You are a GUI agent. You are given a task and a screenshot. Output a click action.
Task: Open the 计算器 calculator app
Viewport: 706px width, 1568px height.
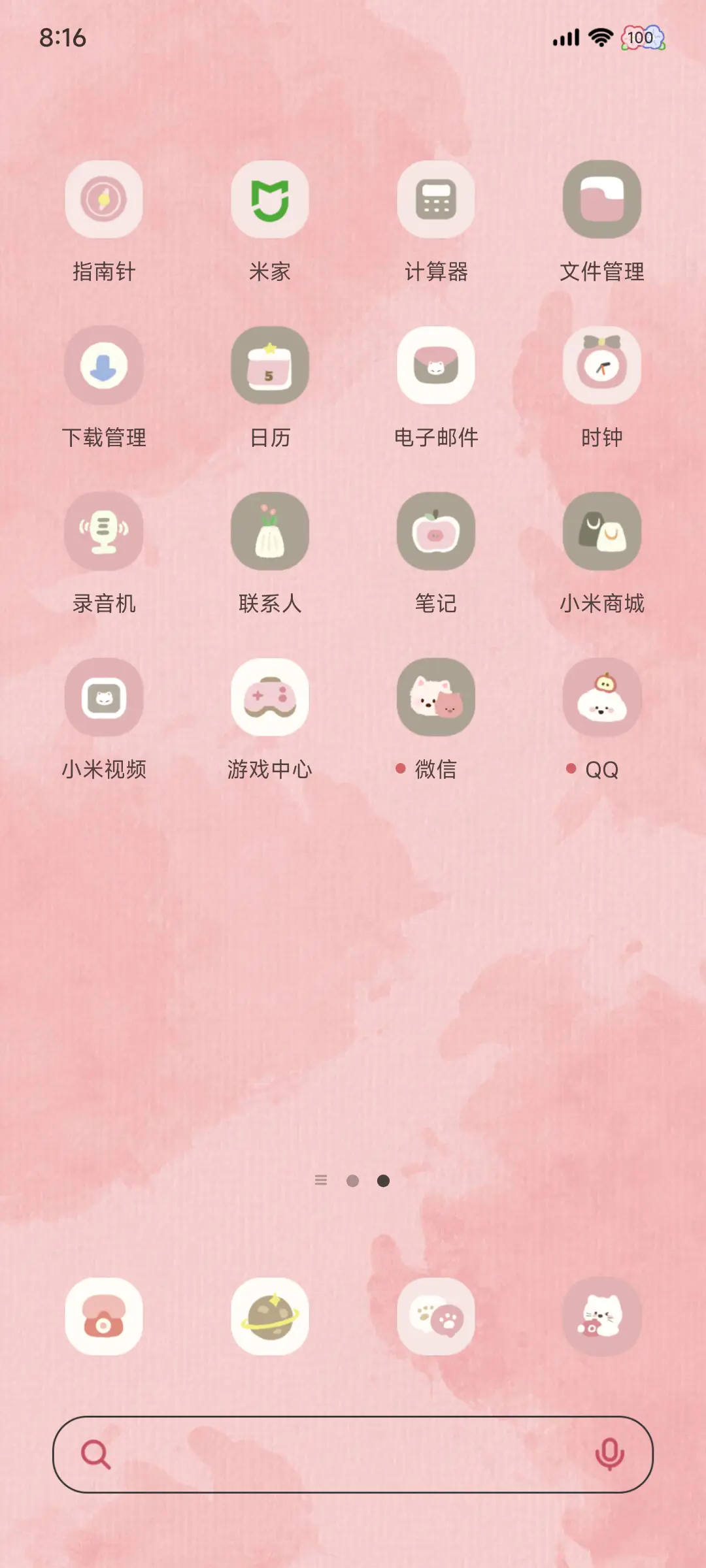[x=435, y=201]
